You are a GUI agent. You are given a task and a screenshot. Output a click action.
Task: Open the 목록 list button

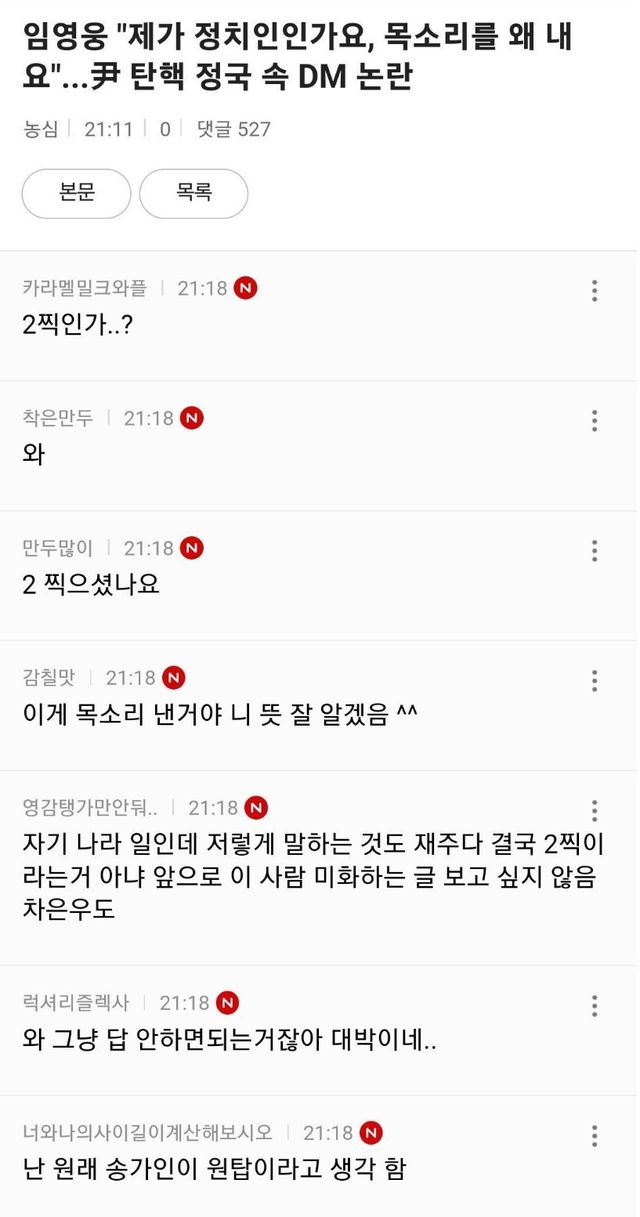point(193,193)
